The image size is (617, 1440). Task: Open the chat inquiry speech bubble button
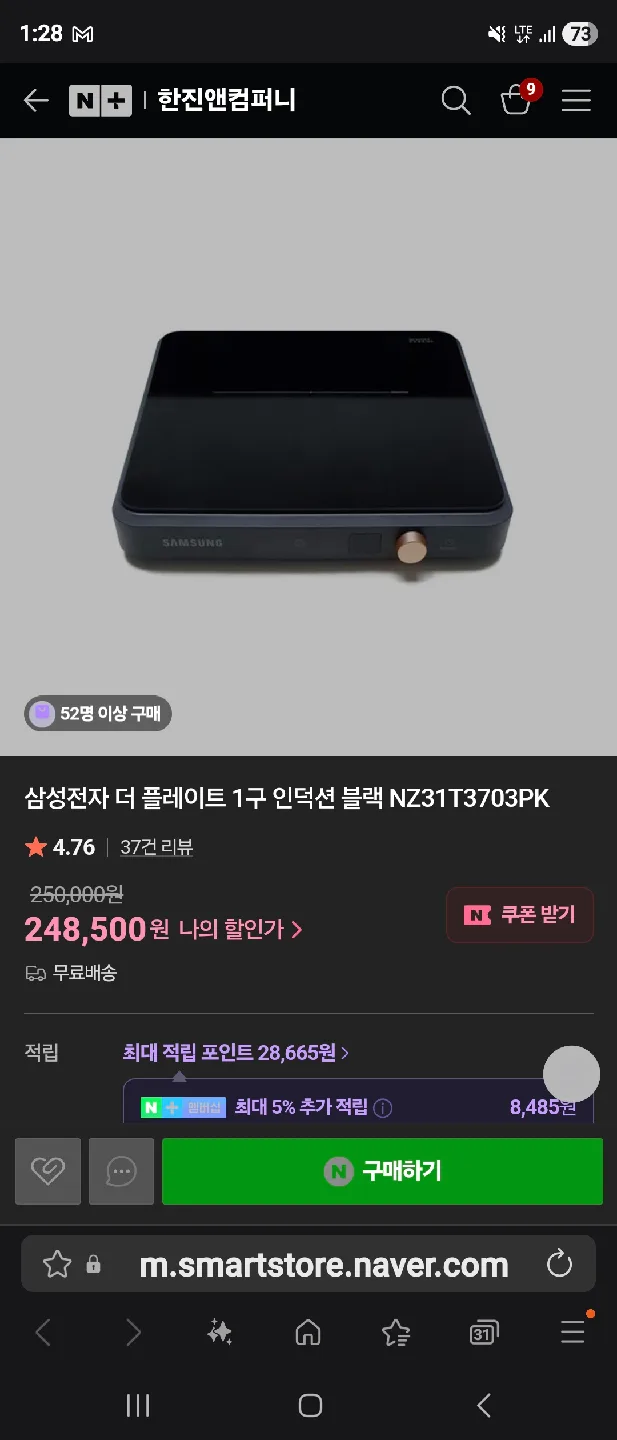pos(122,1171)
